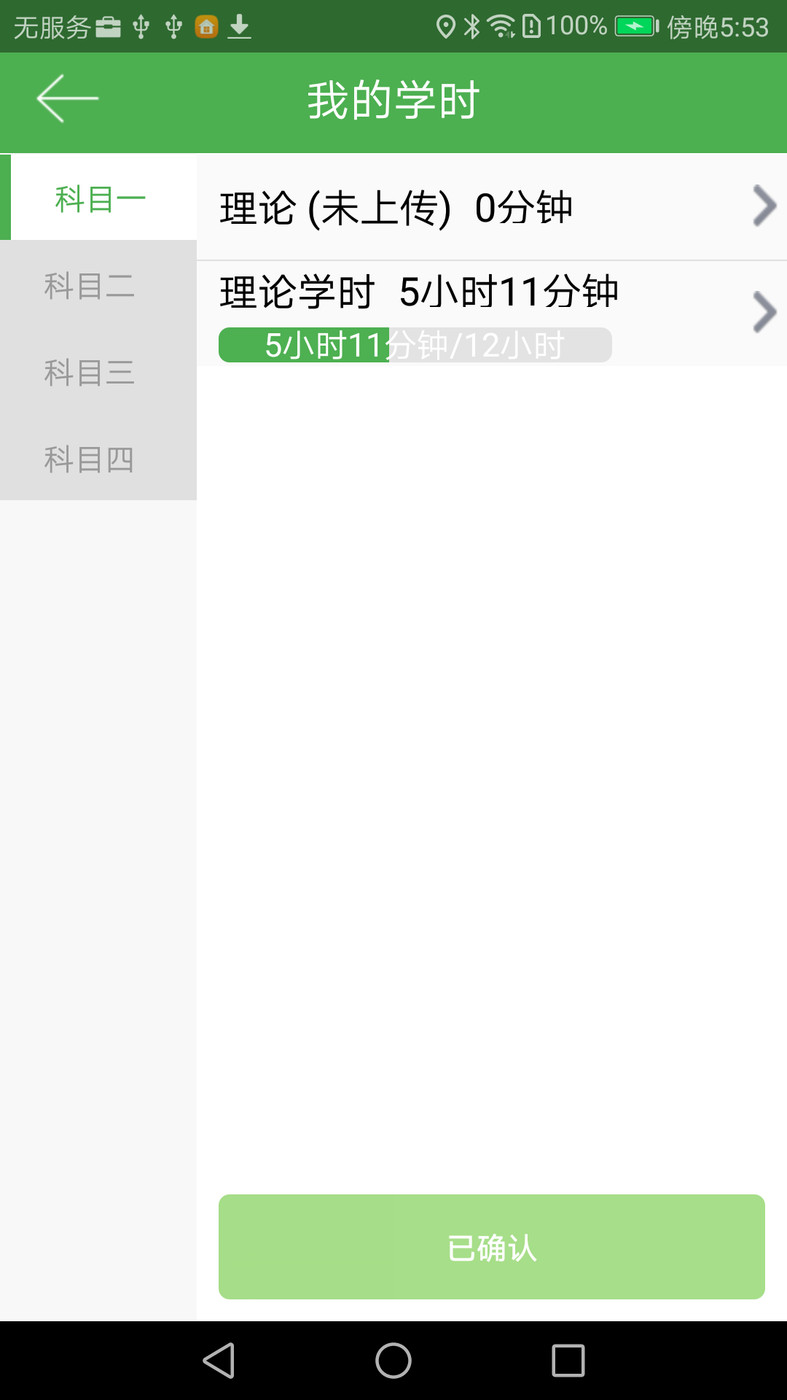Image resolution: width=787 pixels, height=1400 pixels.
Task: Tap the square Recents navigation button
Action: pos(568,1360)
